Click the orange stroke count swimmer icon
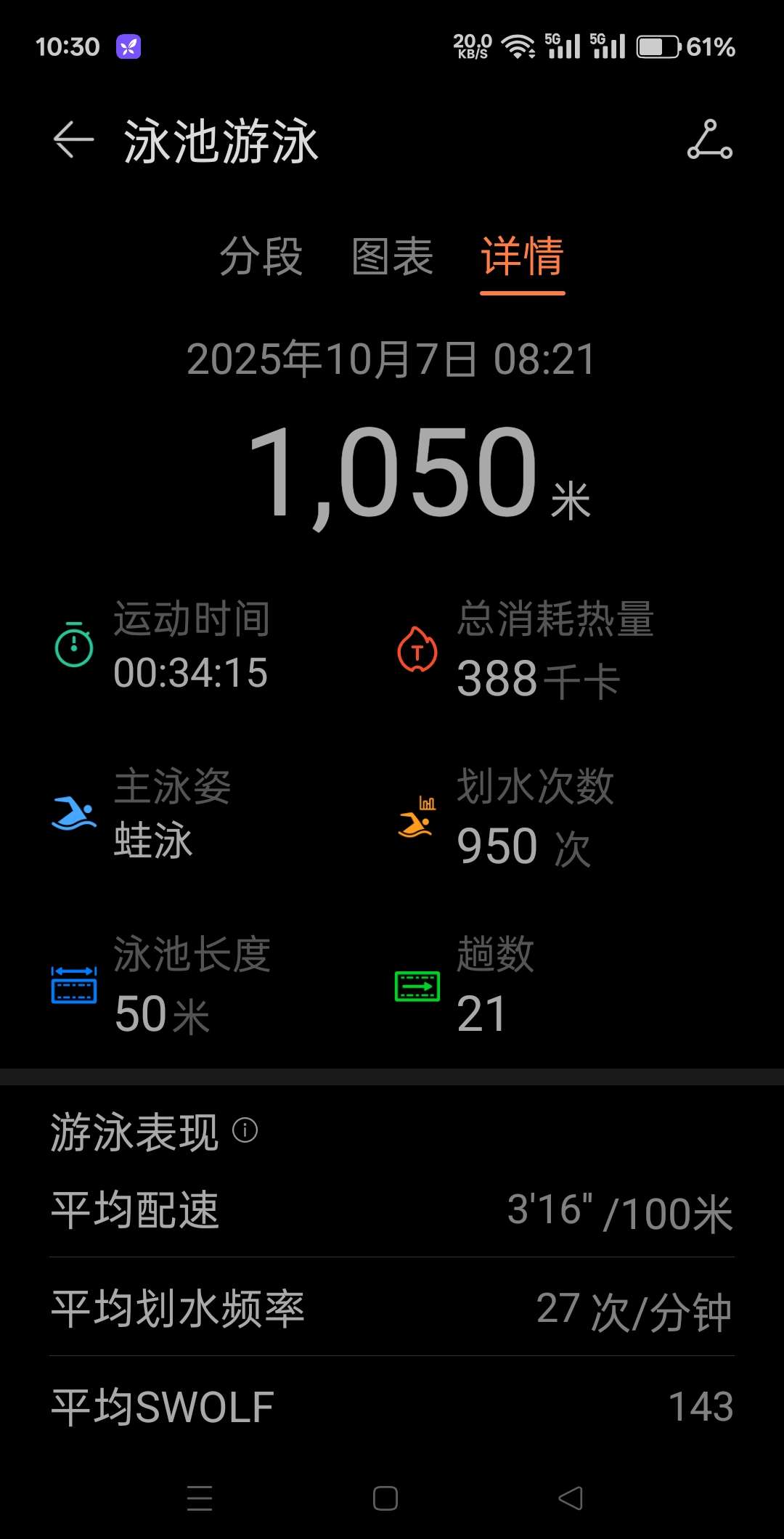The height and width of the screenshot is (1539, 784). (416, 817)
